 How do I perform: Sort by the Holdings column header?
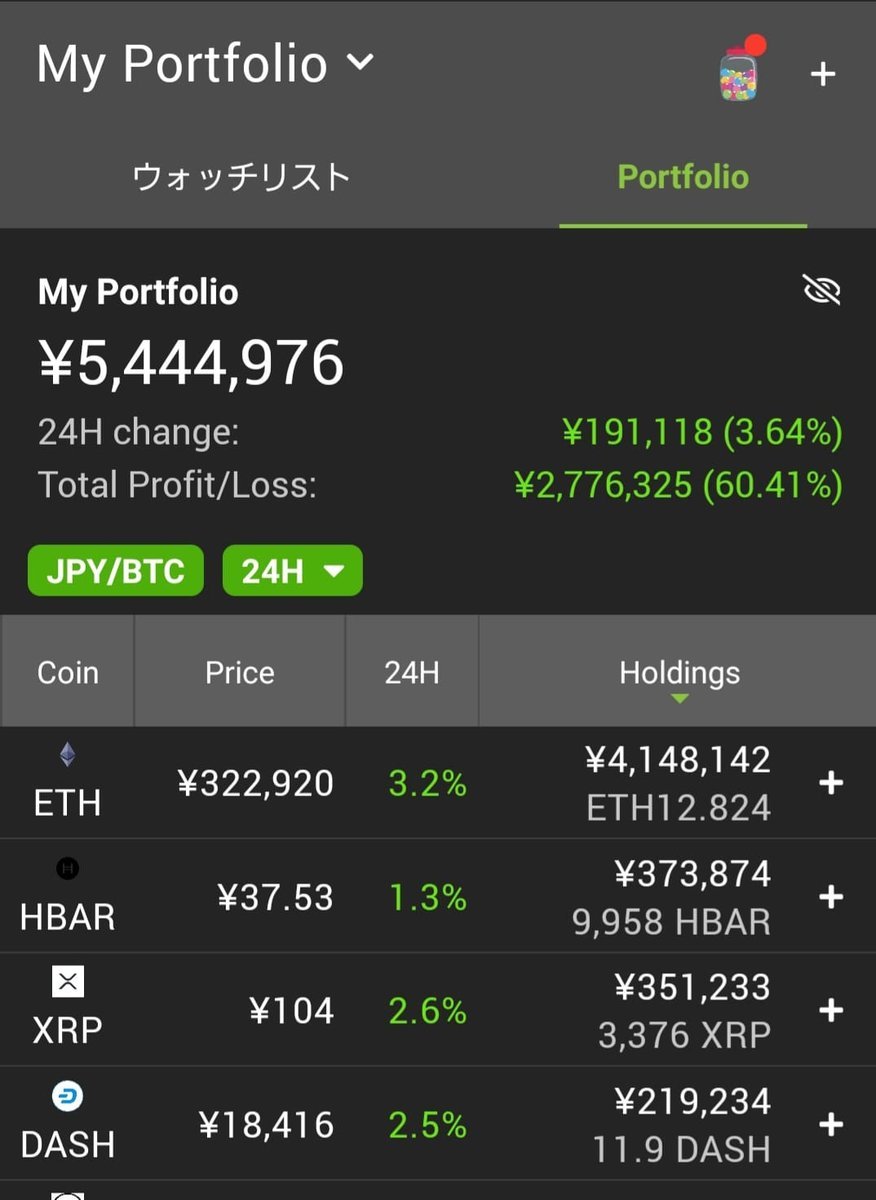pyautogui.click(x=679, y=673)
